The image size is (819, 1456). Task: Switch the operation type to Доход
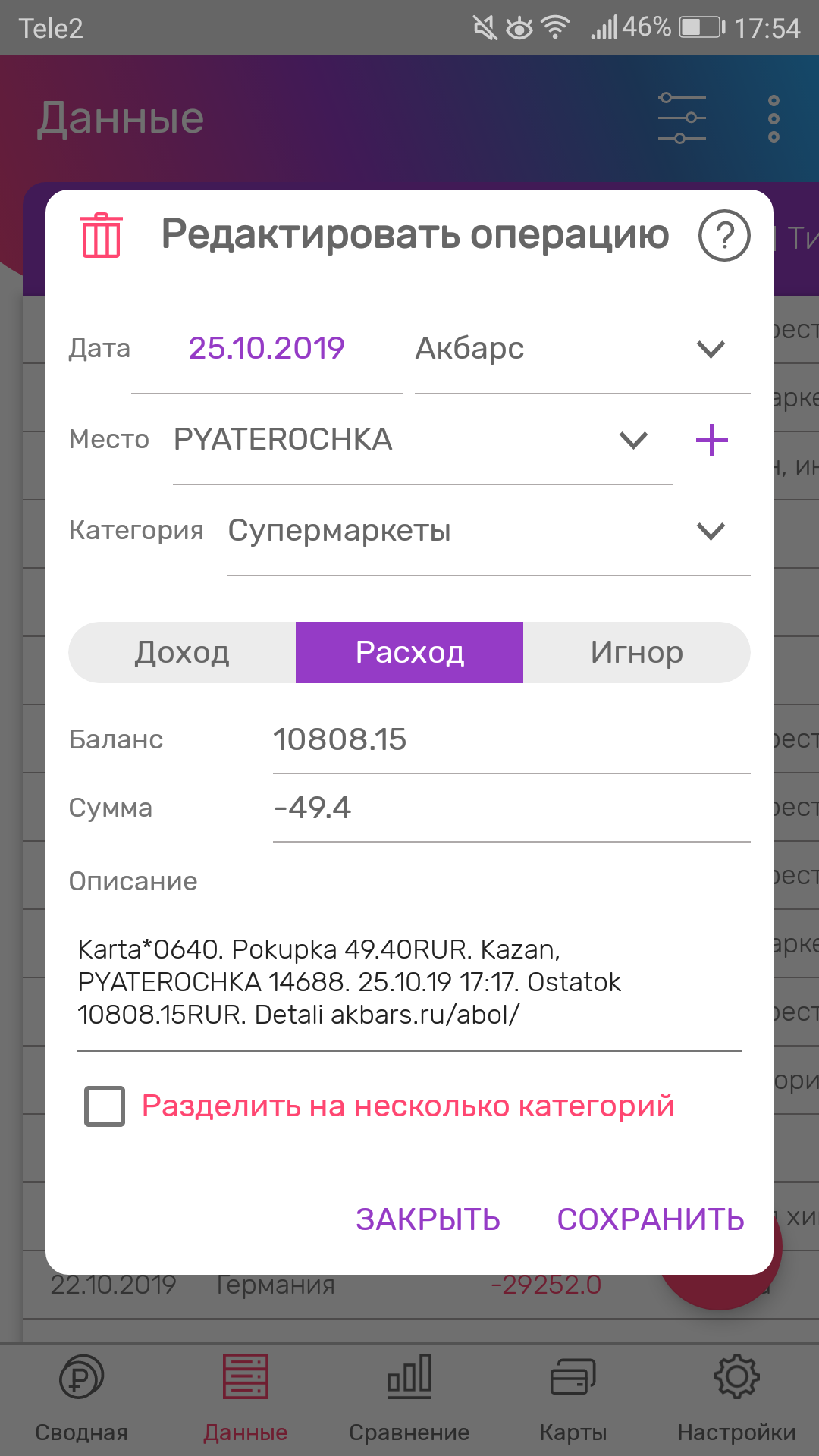(182, 653)
